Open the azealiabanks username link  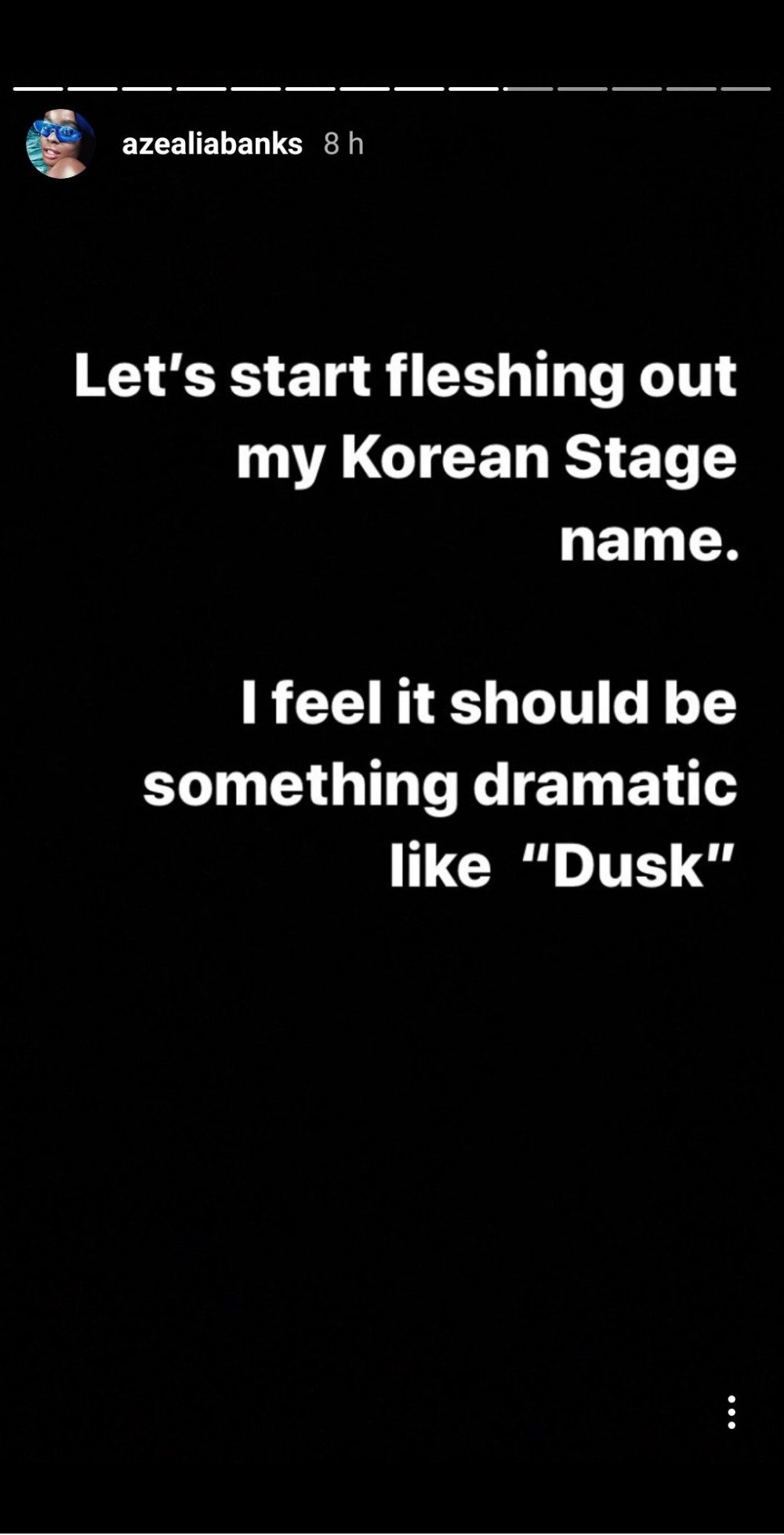(x=212, y=144)
